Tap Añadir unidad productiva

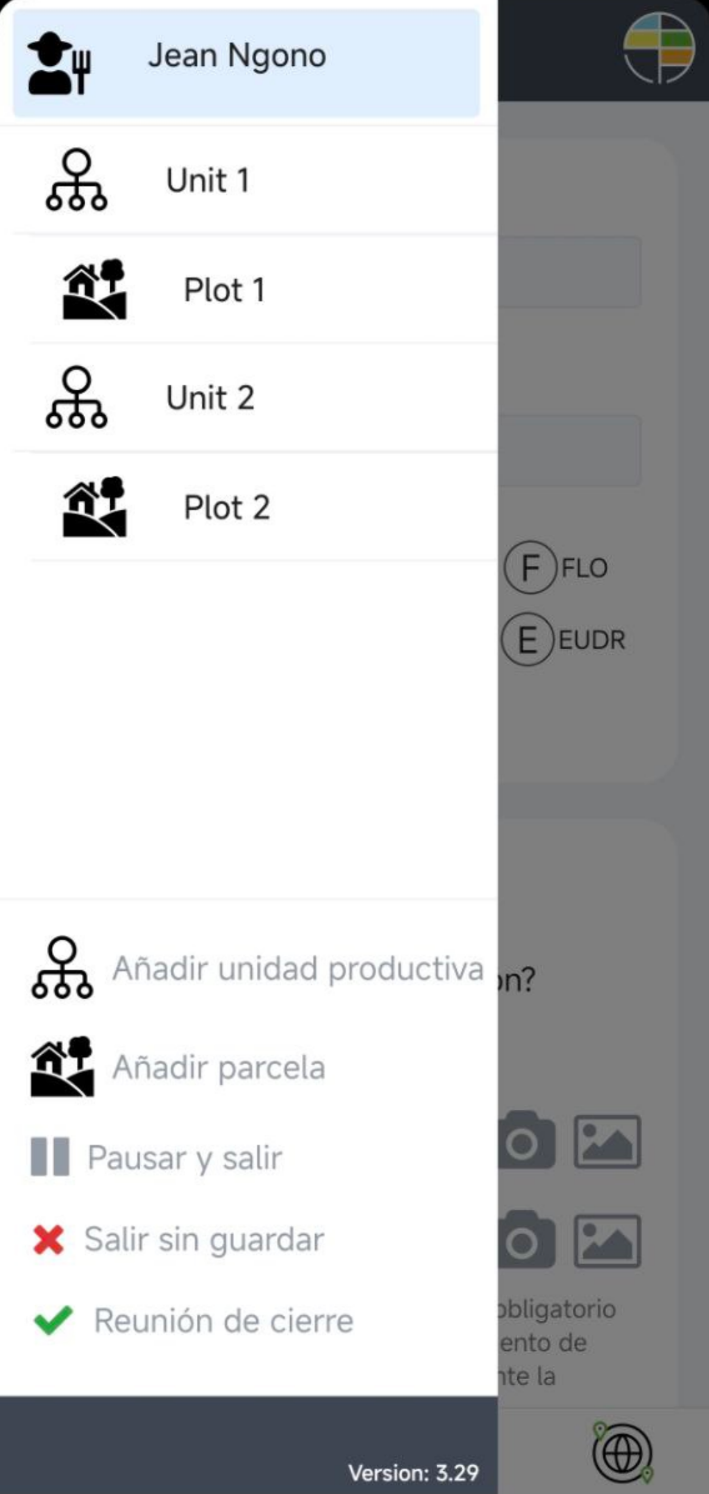tap(297, 969)
